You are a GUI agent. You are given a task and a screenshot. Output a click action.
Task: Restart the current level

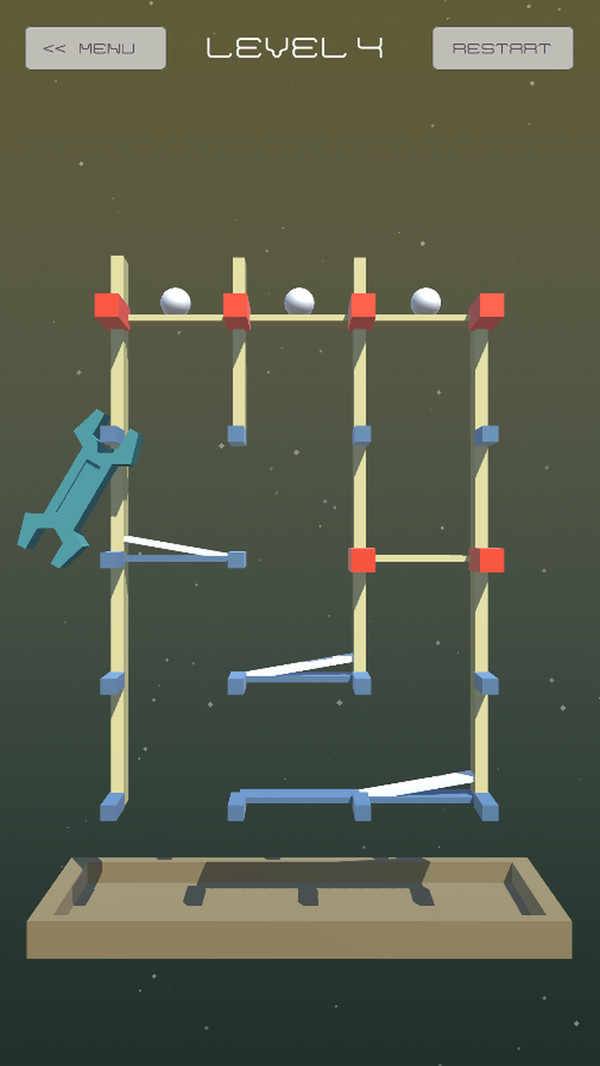click(x=502, y=48)
